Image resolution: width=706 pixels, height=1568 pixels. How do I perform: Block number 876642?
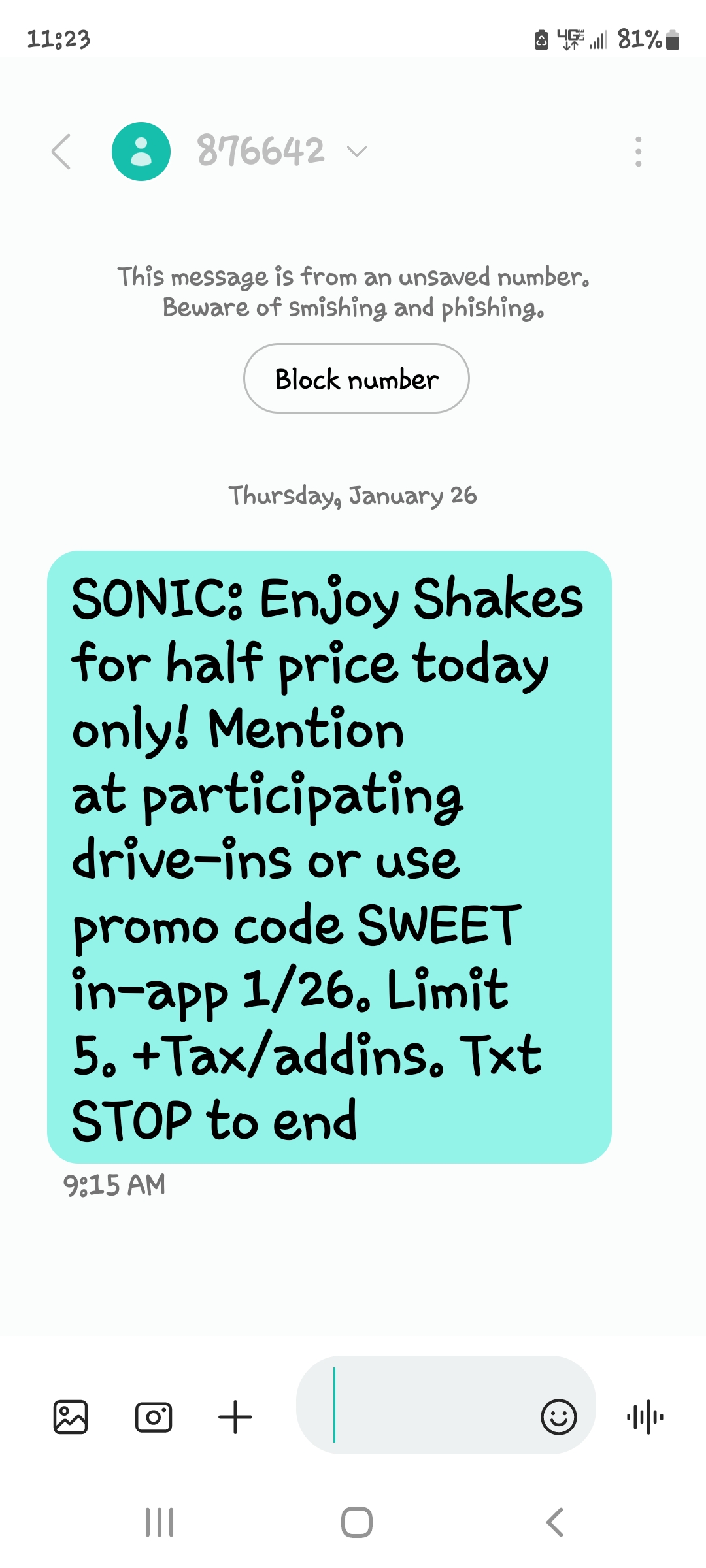[x=356, y=379]
